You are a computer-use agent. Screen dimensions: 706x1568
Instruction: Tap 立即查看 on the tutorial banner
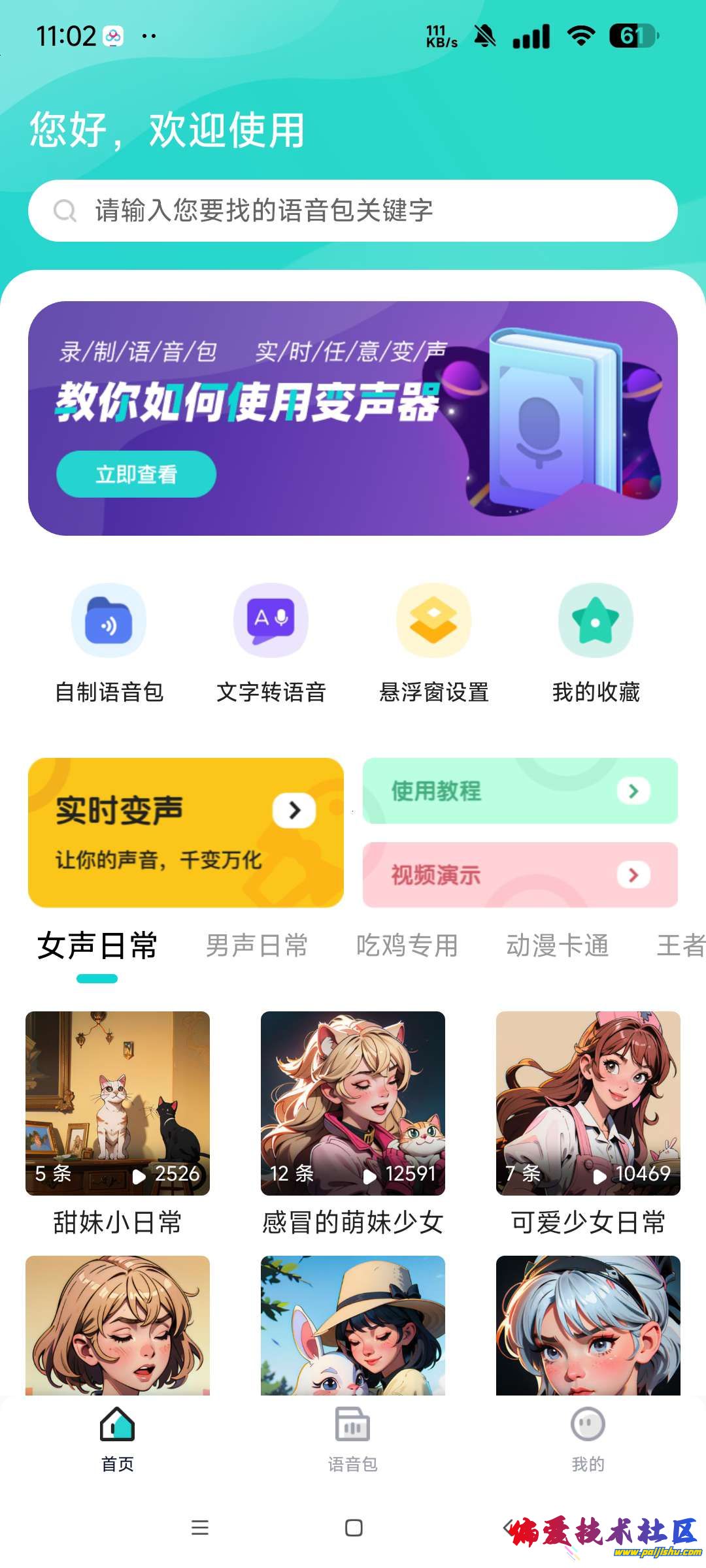pos(136,474)
